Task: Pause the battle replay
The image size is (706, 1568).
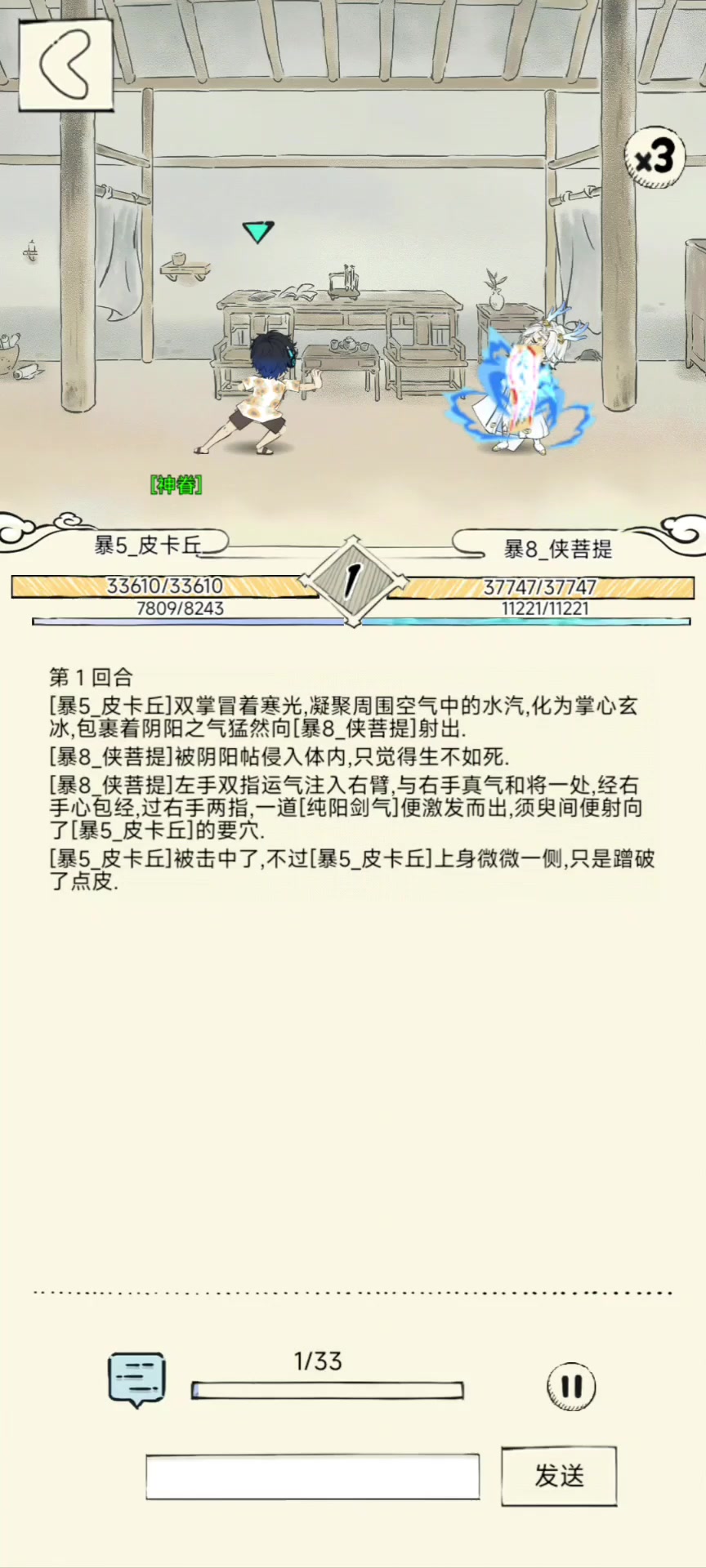Action: (570, 1386)
